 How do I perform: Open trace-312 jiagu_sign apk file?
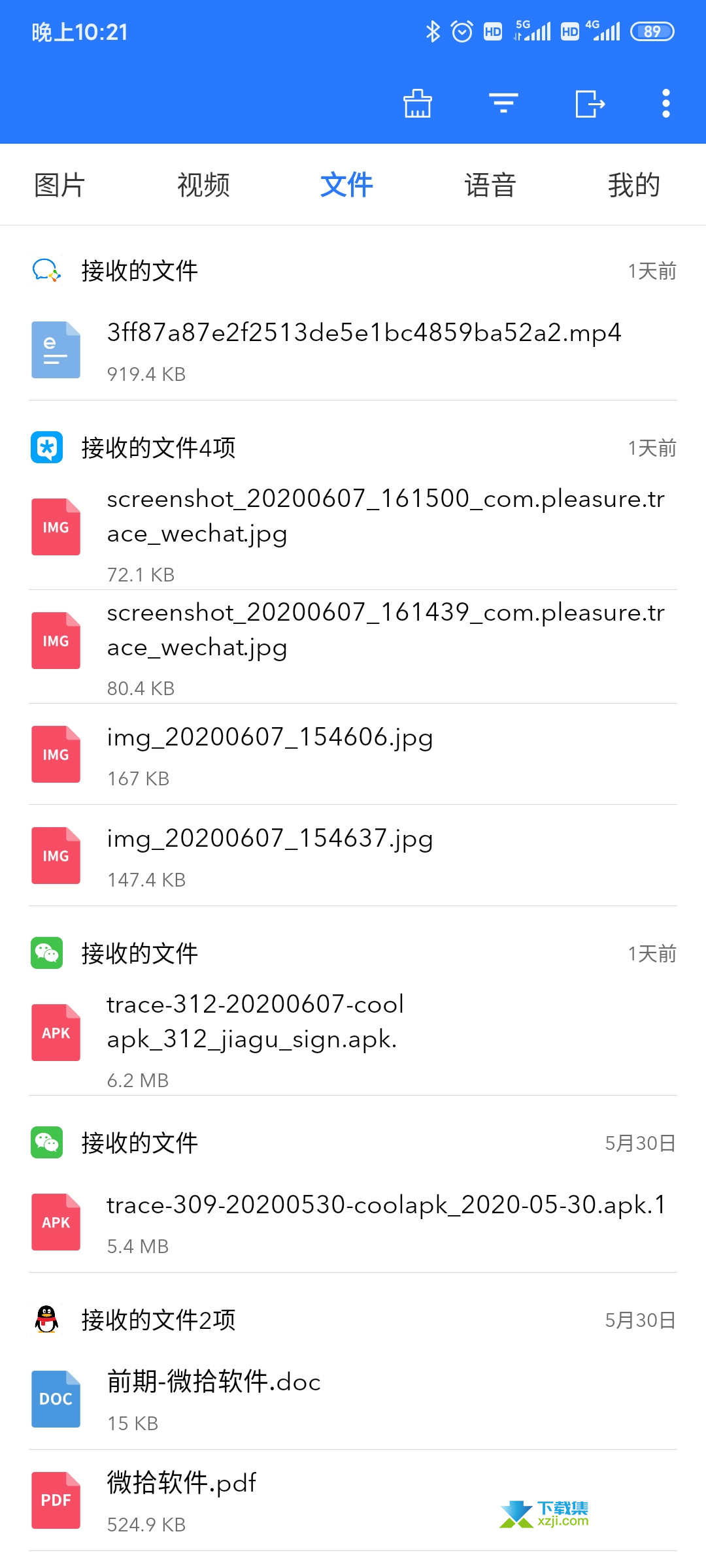click(x=353, y=1039)
